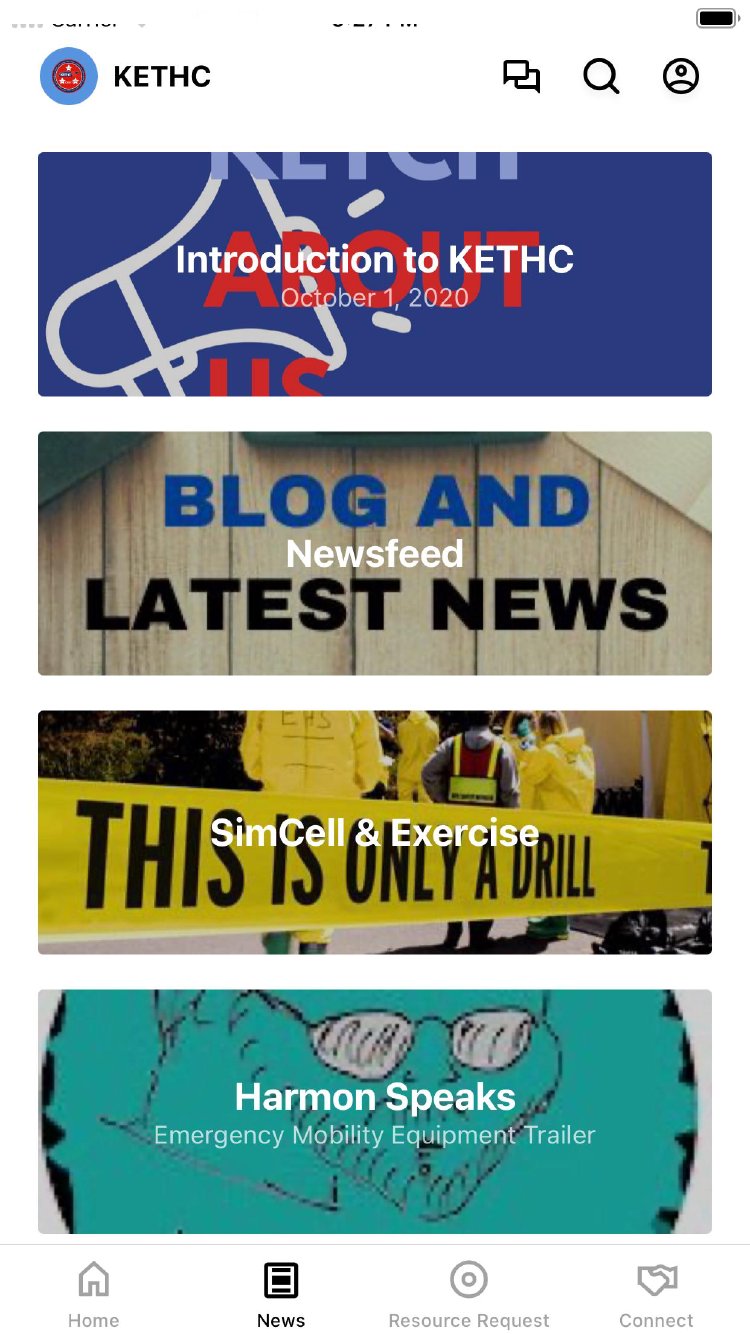
Task: Open the search icon
Action: [x=601, y=76]
